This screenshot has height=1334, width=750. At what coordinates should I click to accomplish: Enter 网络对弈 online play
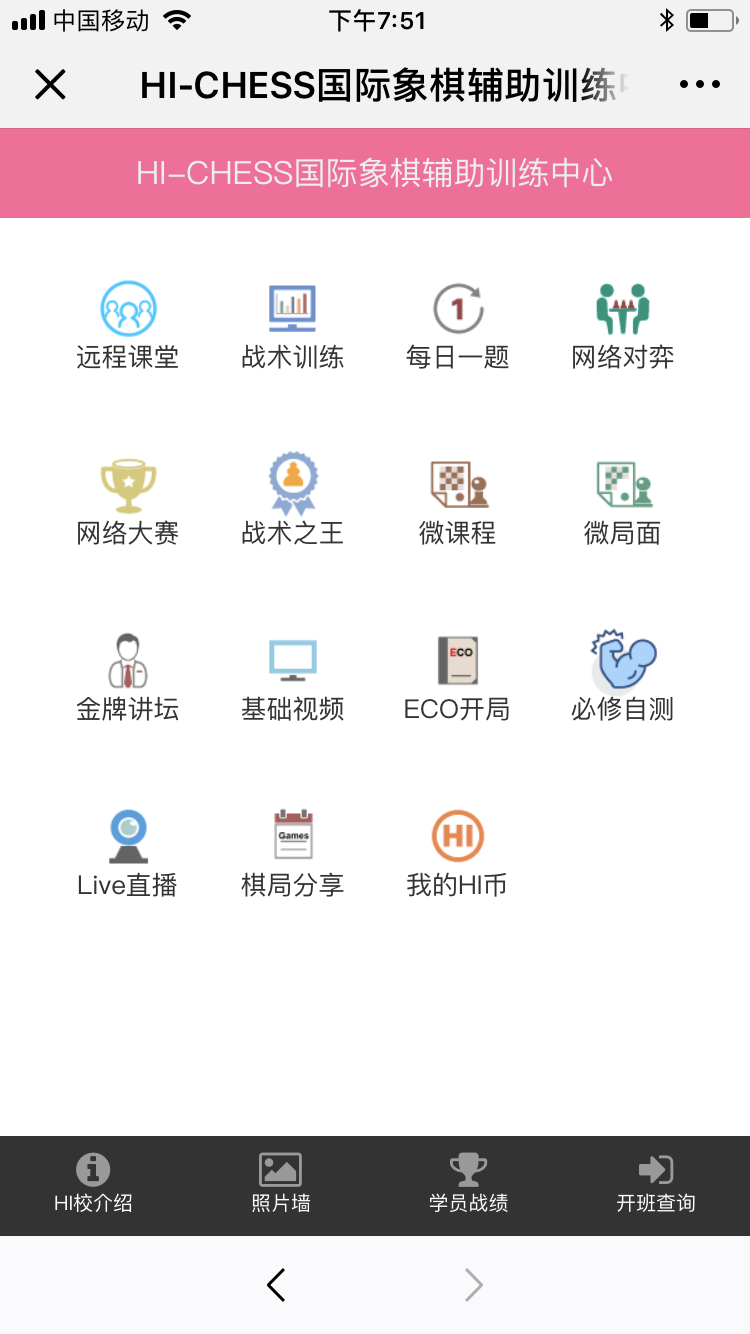(x=623, y=326)
